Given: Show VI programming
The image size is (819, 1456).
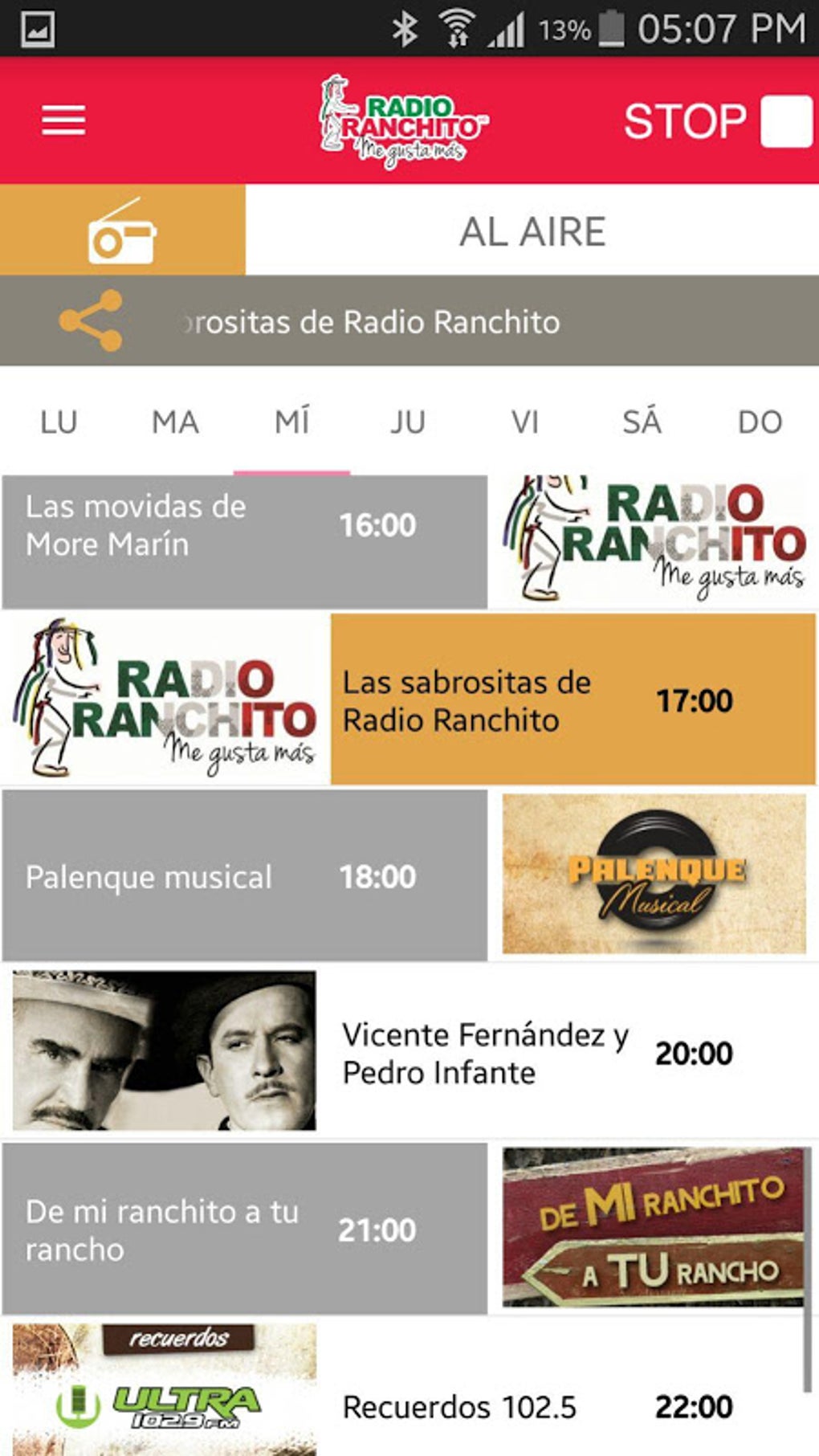Looking at the screenshot, I should tap(524, 422).
